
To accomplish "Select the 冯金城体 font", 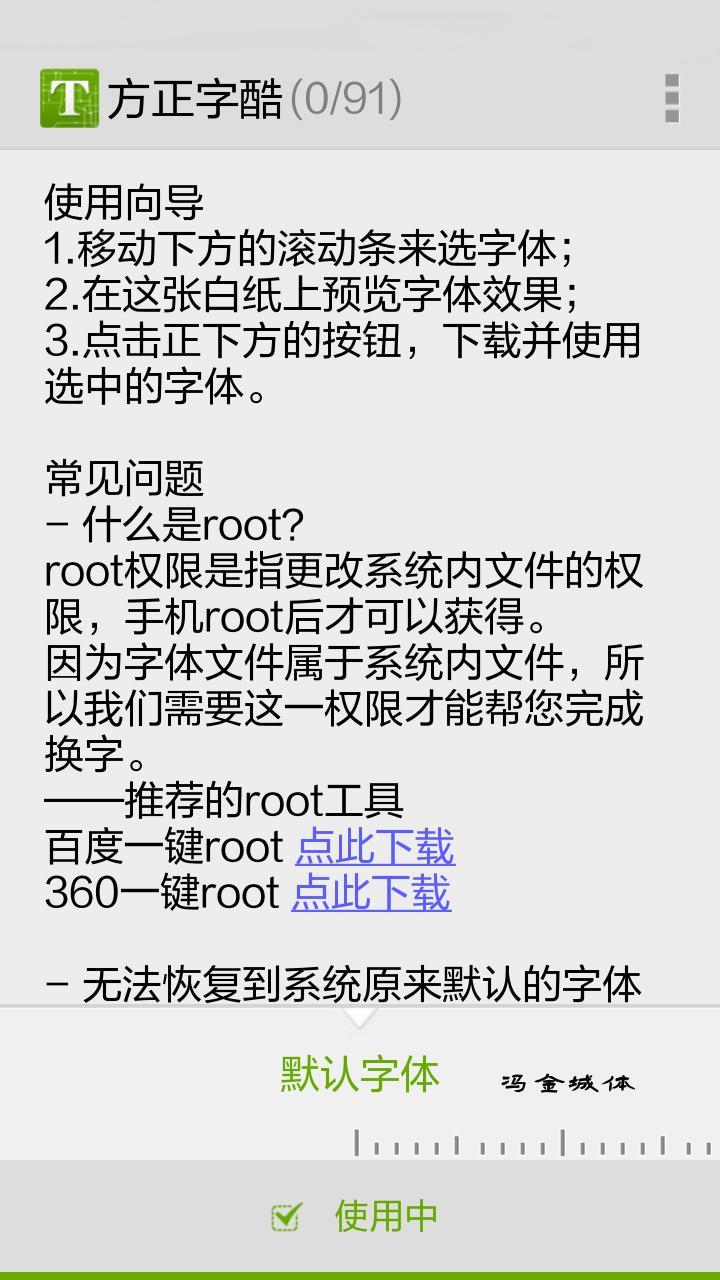I will click(x=567, y=1082).
